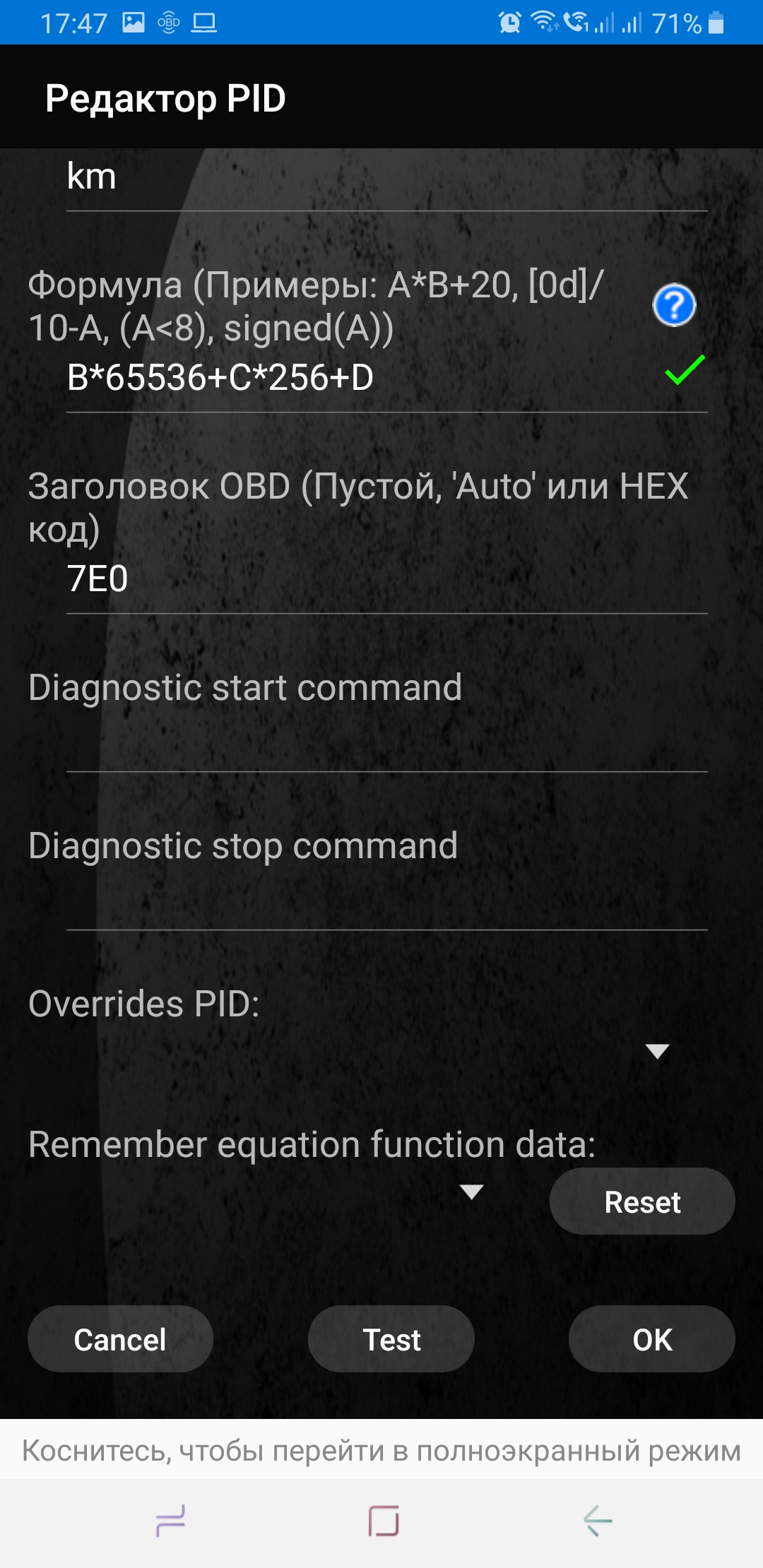Go back using the navigation bar arrow
The image size is (763, 1568).
pos(598,1521)
